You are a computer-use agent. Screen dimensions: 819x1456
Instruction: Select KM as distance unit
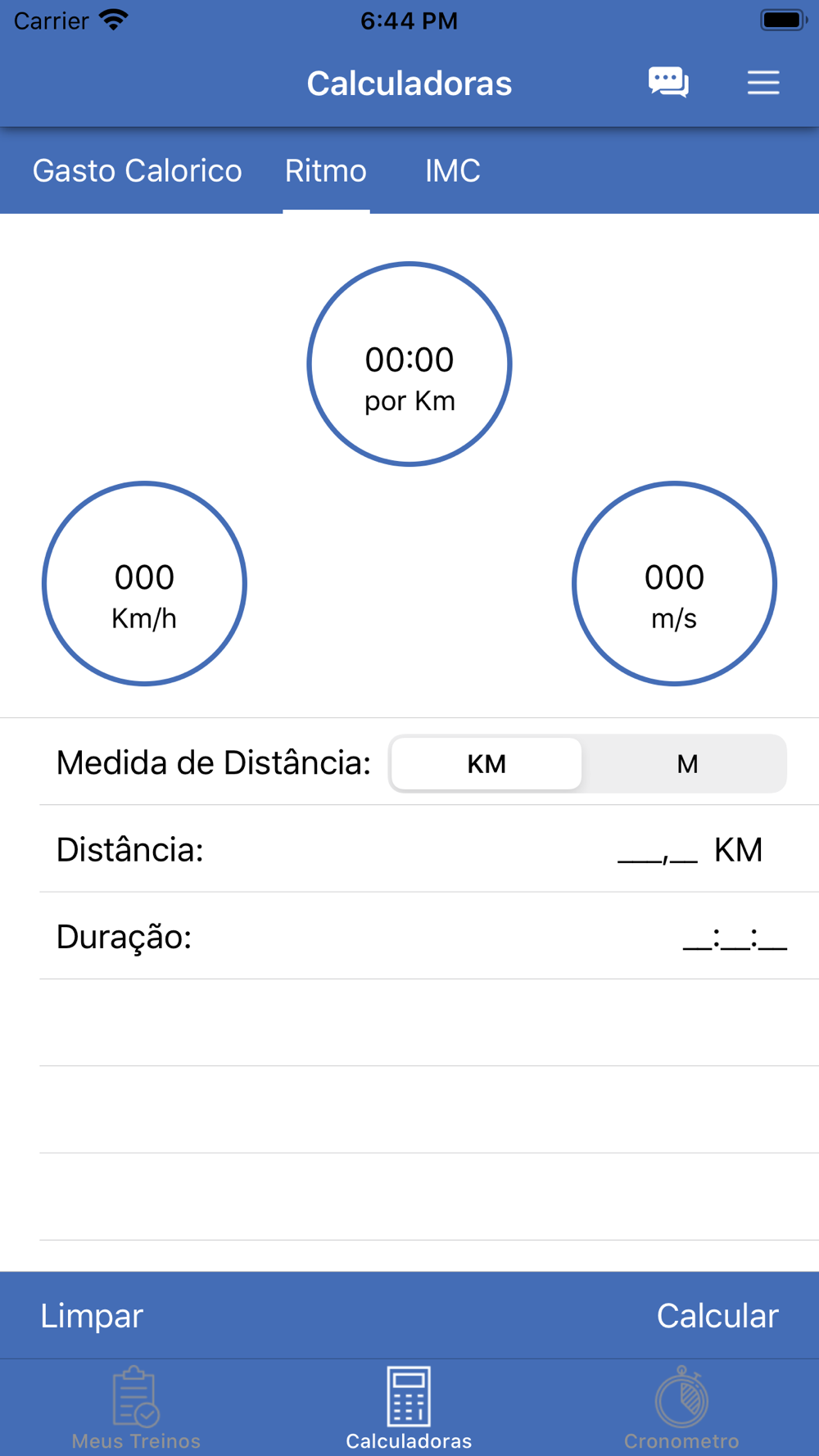486,764
